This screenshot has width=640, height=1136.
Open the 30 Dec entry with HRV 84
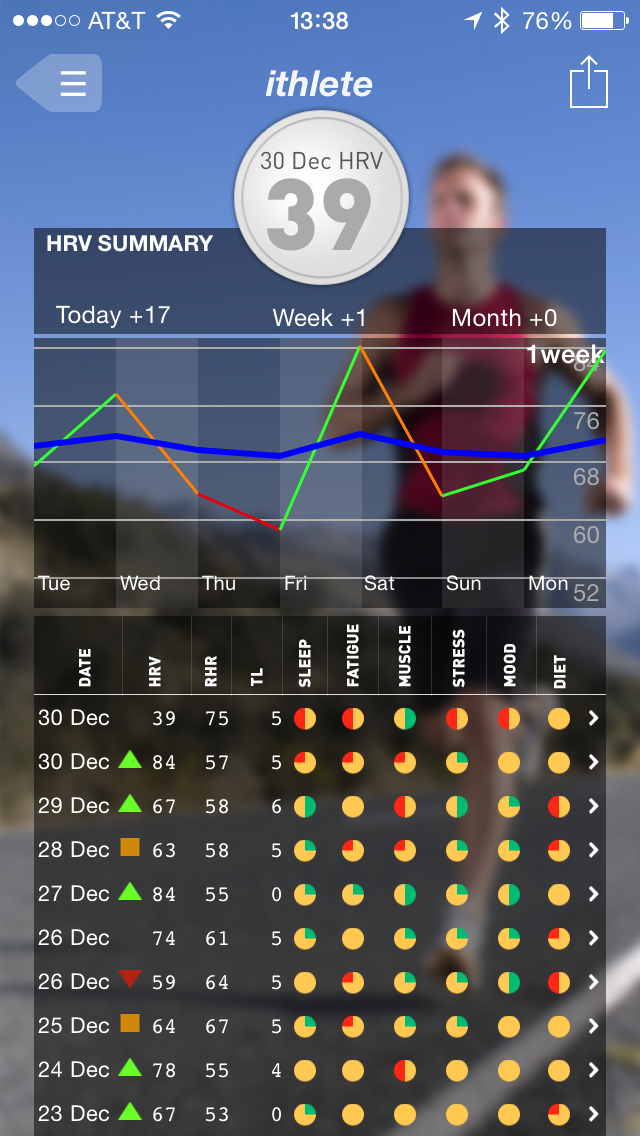tap(320, 762)
